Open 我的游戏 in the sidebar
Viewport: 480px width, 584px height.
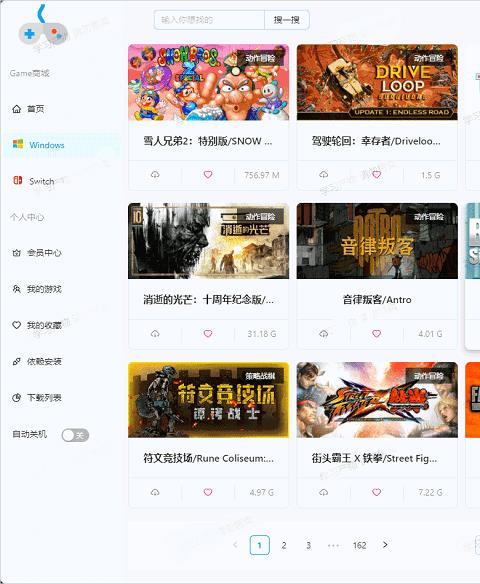[36, 289]
